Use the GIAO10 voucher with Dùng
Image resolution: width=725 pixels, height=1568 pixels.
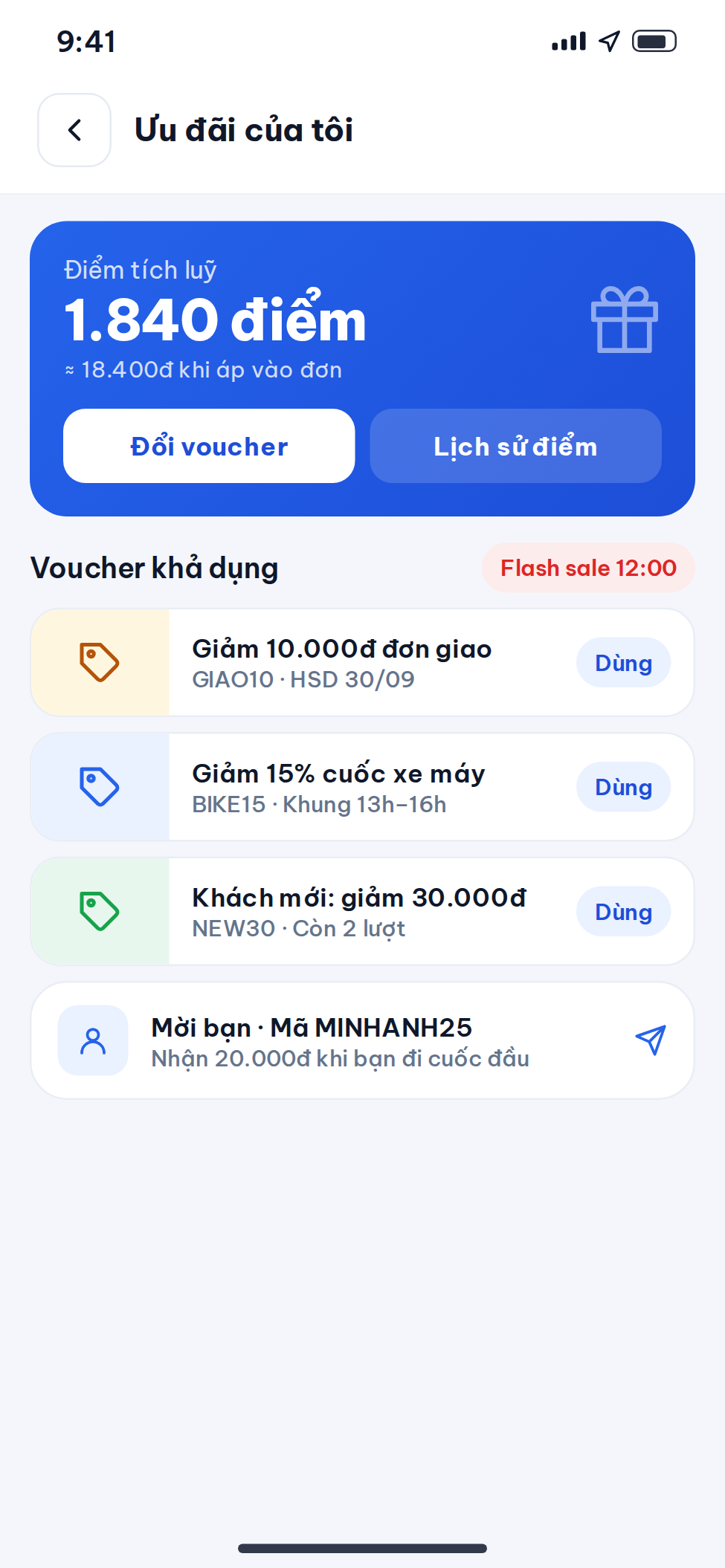tap(623, 662)
